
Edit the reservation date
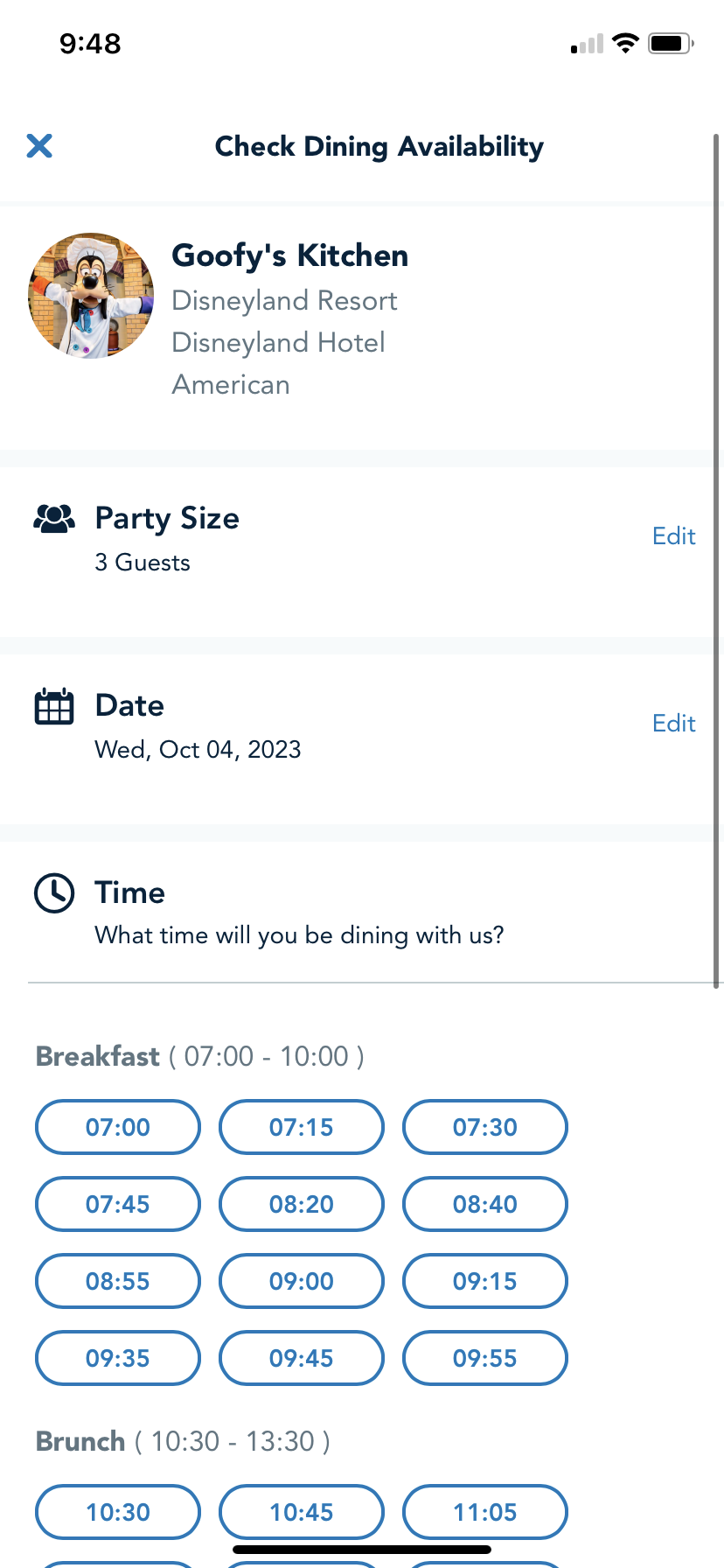[673, 724]
